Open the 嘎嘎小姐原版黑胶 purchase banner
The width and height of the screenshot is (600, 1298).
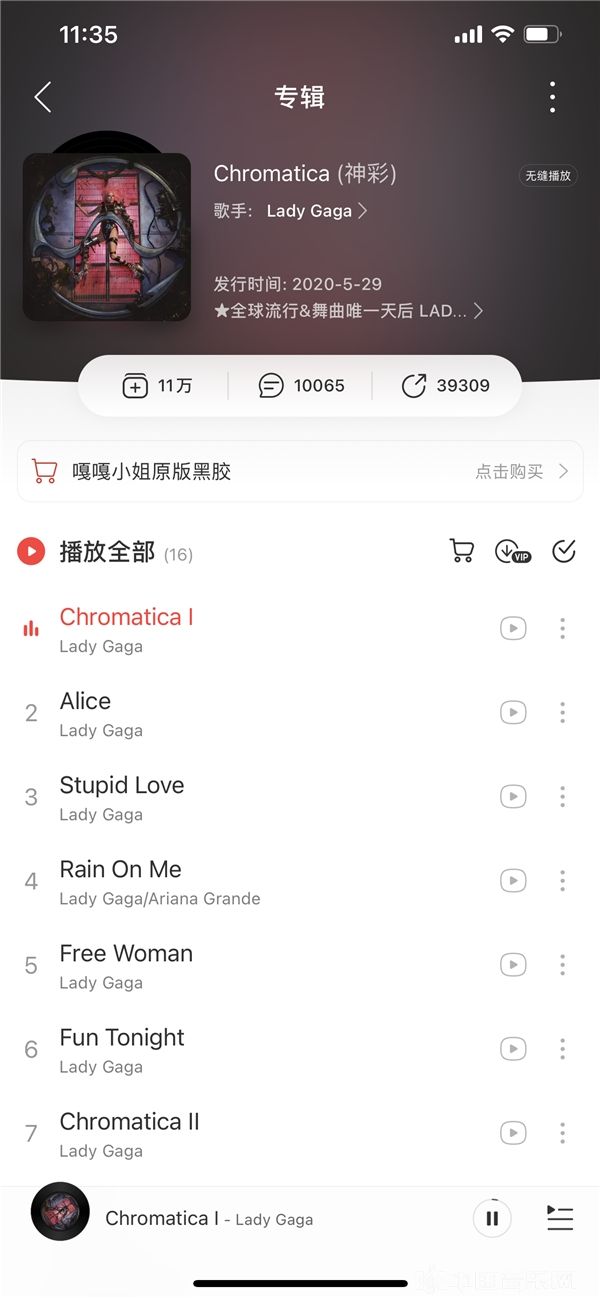[x=300, y=471]
